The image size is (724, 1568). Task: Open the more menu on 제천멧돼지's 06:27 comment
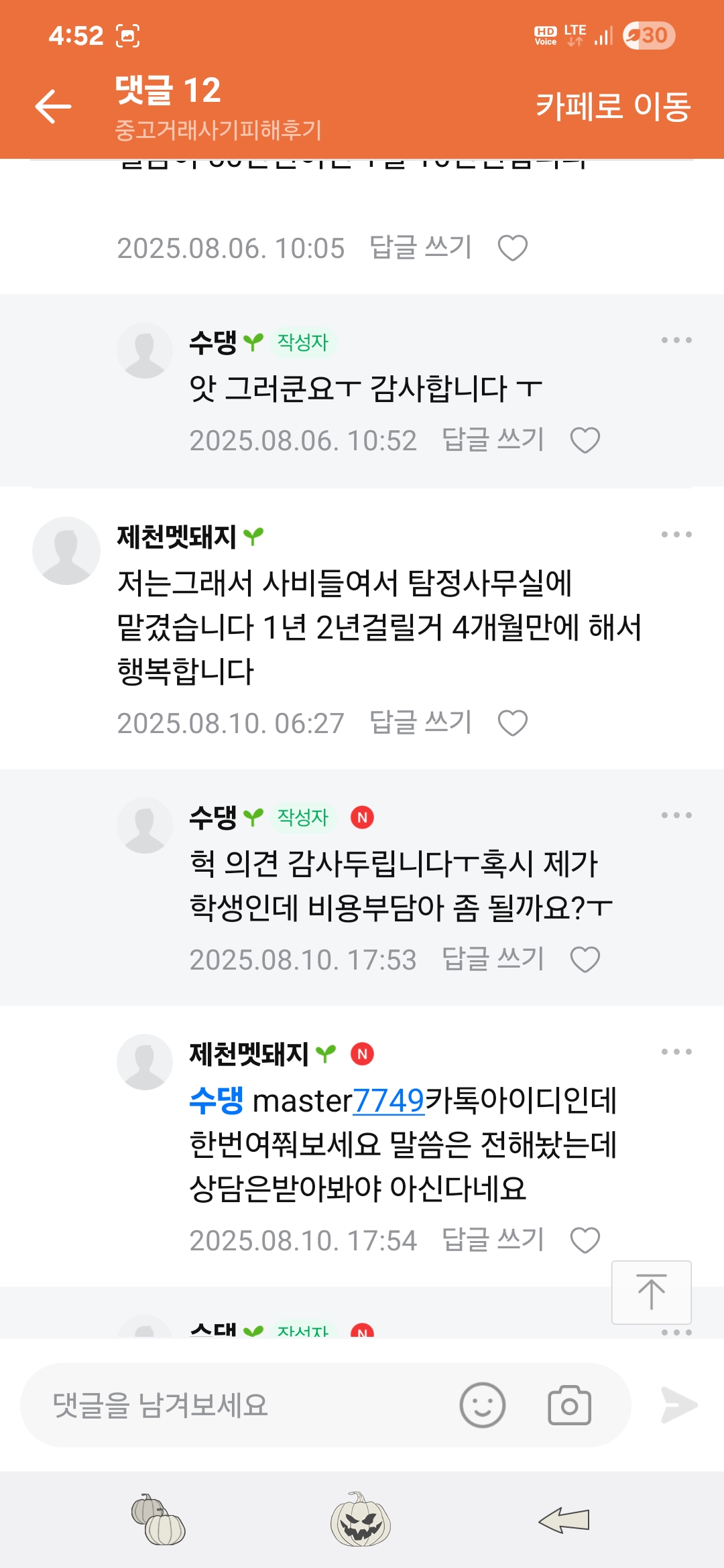point(676,535)
